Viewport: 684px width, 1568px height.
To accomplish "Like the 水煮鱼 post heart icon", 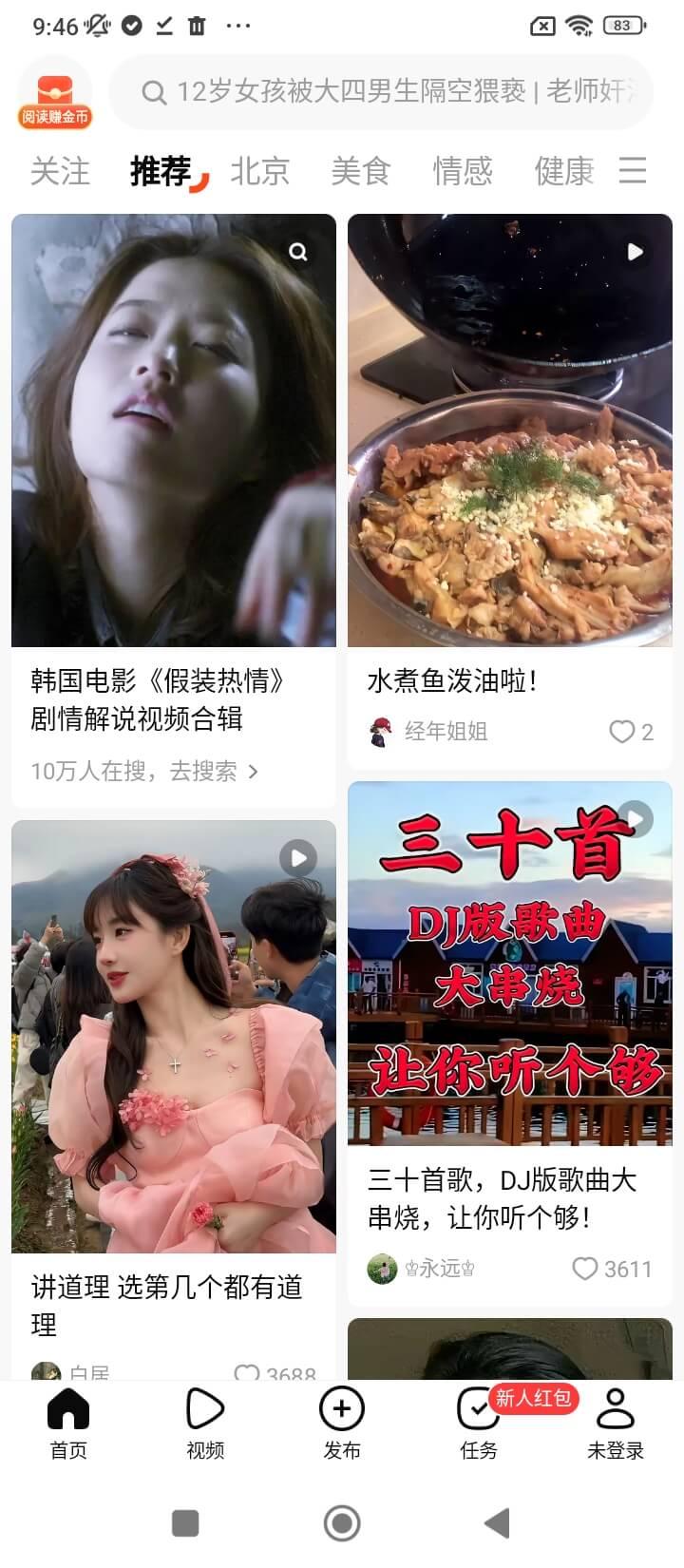I will [x=622, y=732].
